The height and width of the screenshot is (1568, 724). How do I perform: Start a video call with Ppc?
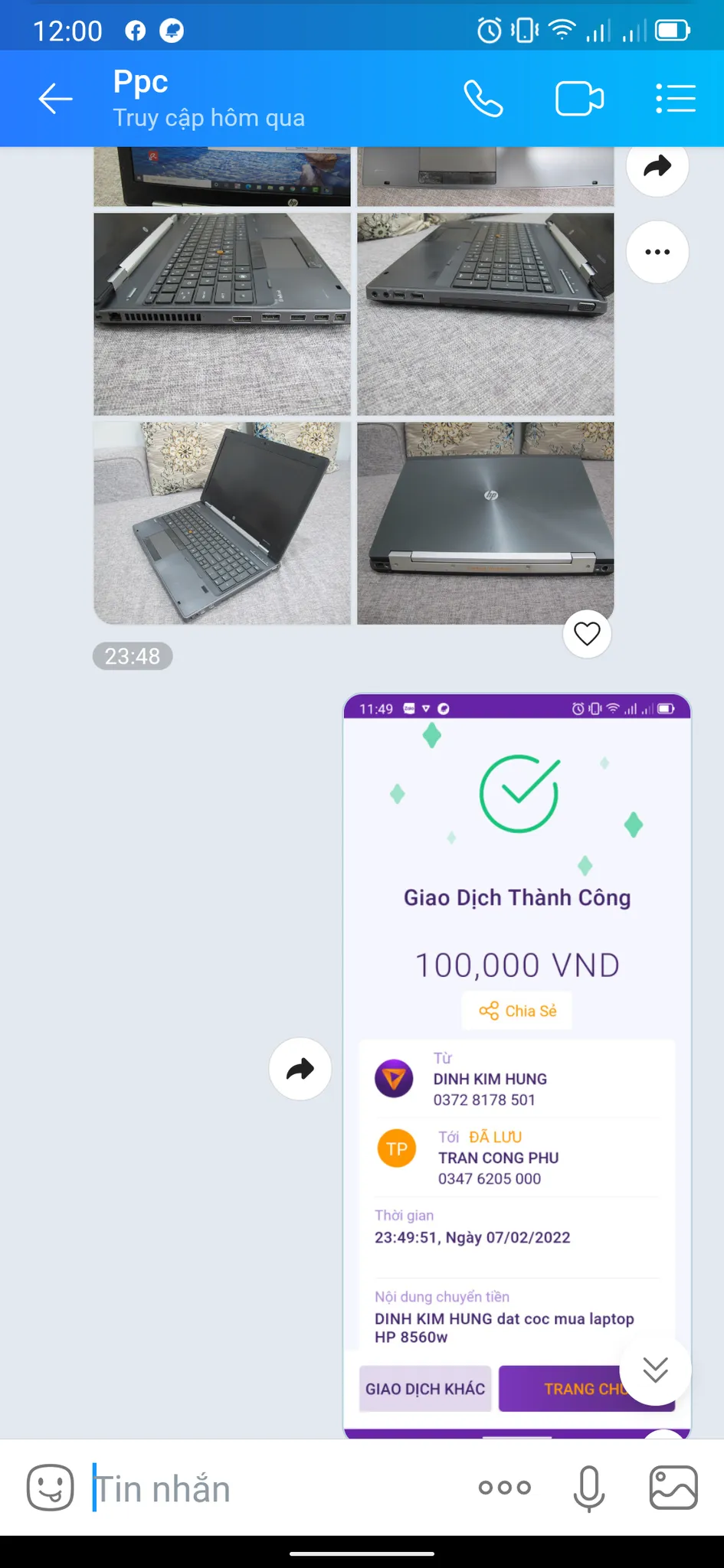[580, 97]
